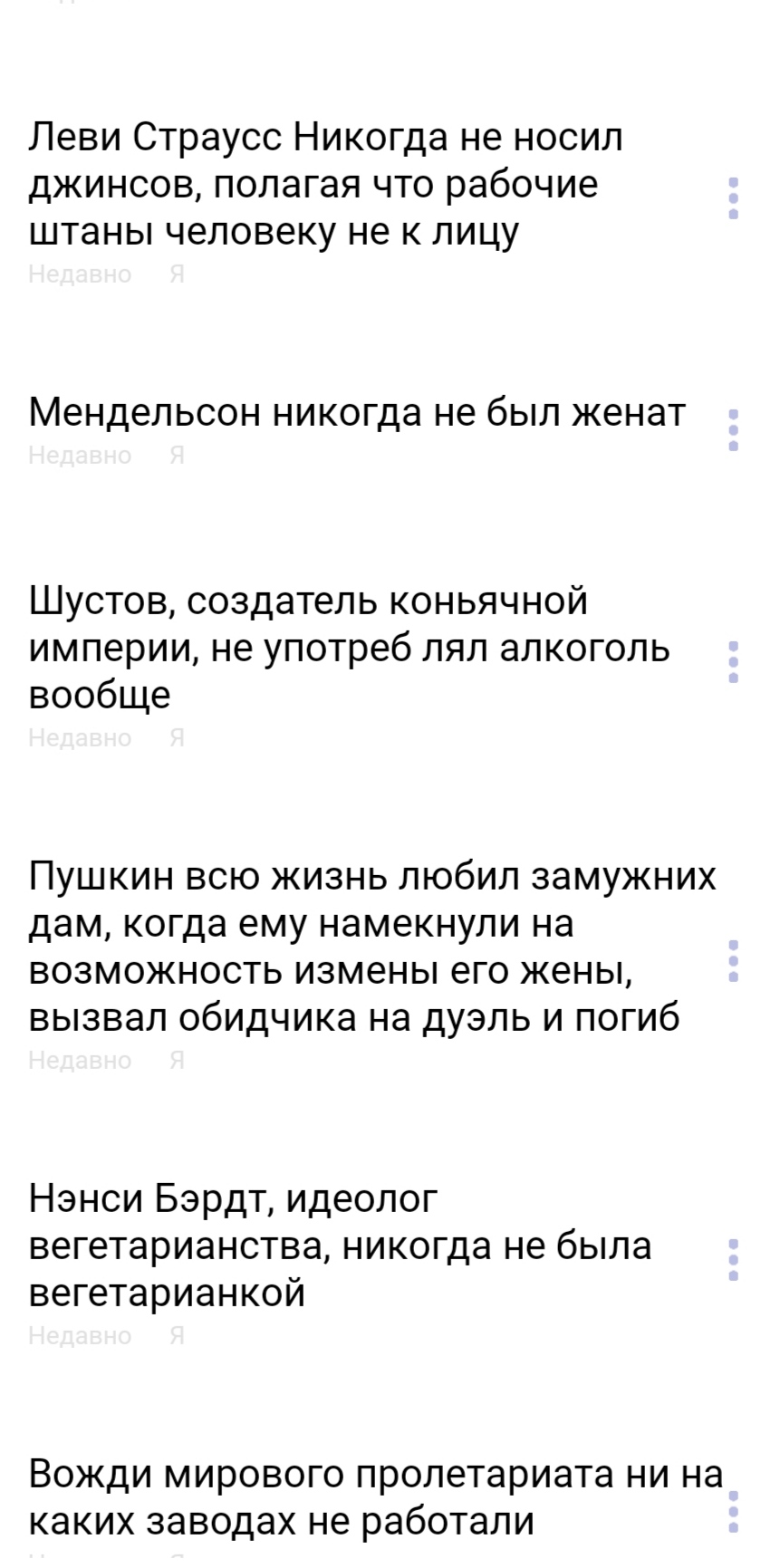This screenshot has width=780, height=1568.
Task: Open the Шустов коньячной империи note
Action: (x=349, y=649)
